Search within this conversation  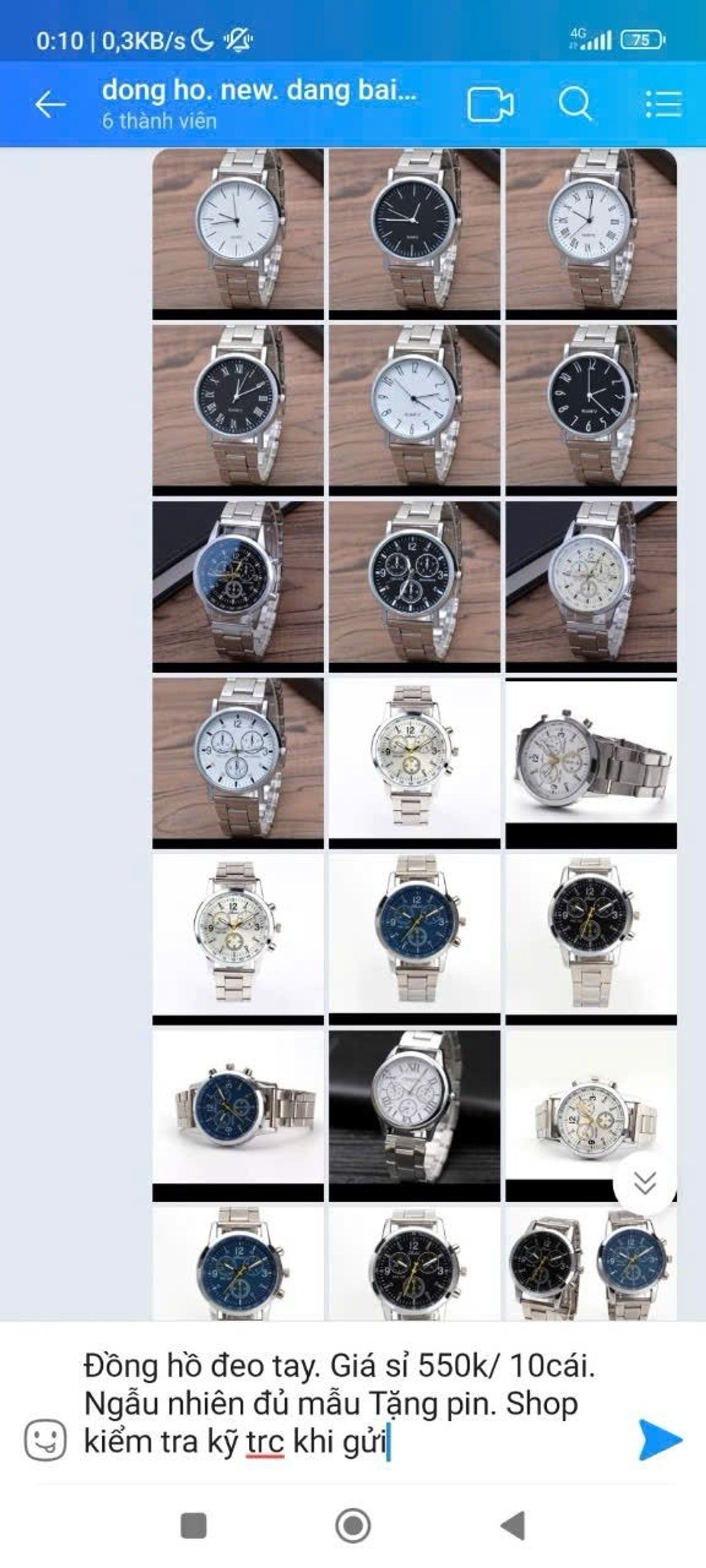[x=575, y=105]
